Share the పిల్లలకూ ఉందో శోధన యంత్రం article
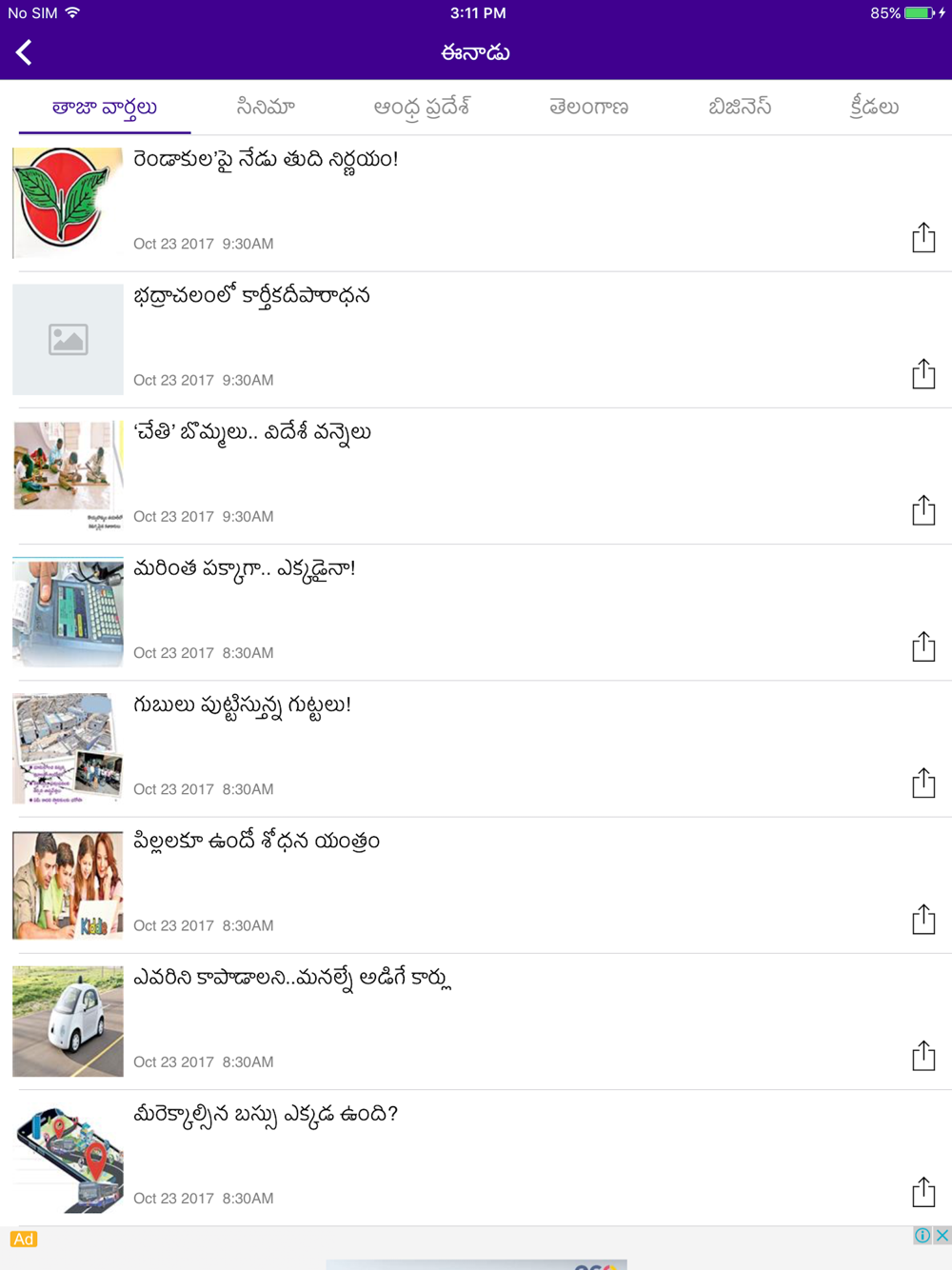The width and height of the screenshot is (952, 1270). (923, 919)
